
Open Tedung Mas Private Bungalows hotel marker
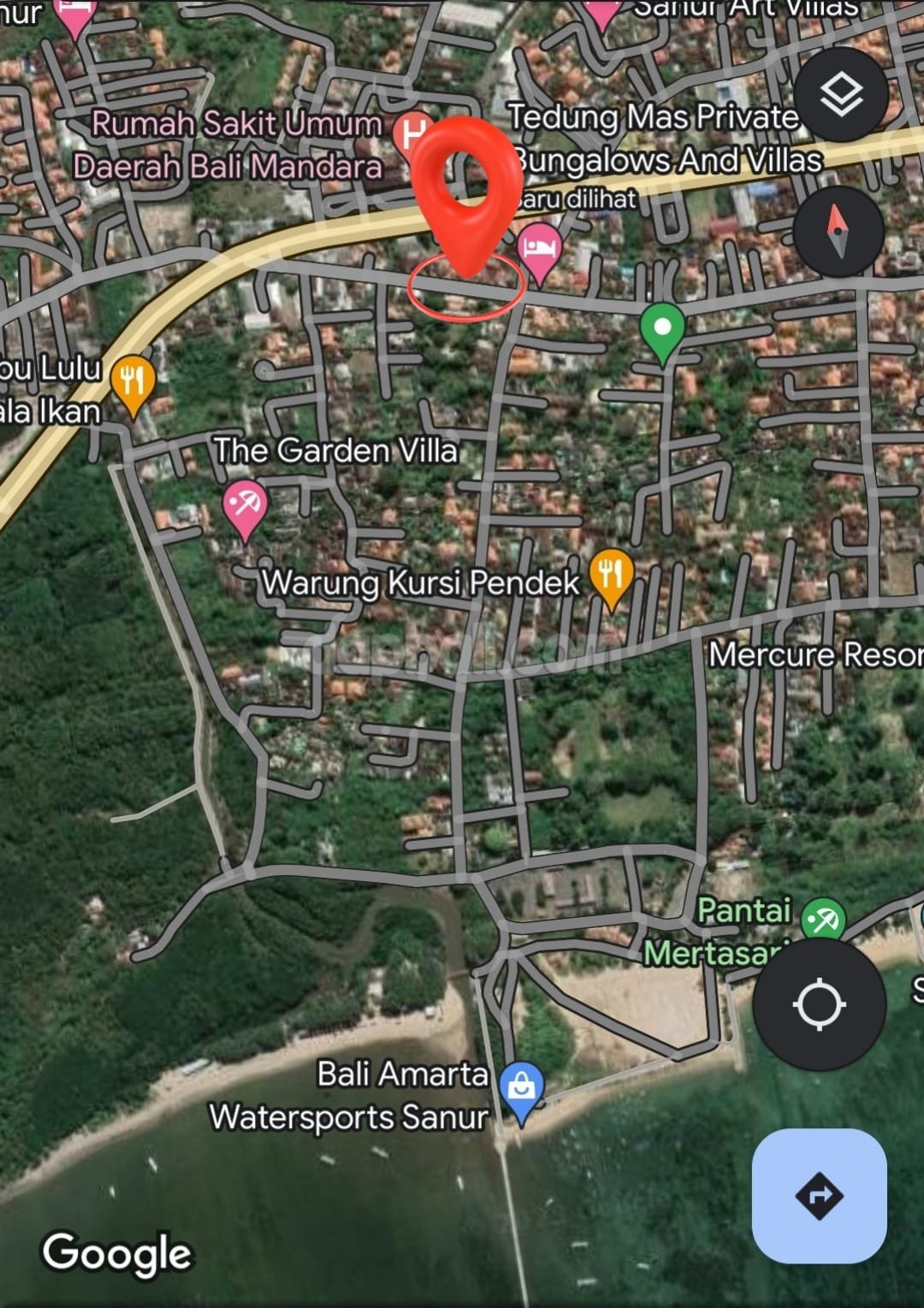[x=539, y=249]
